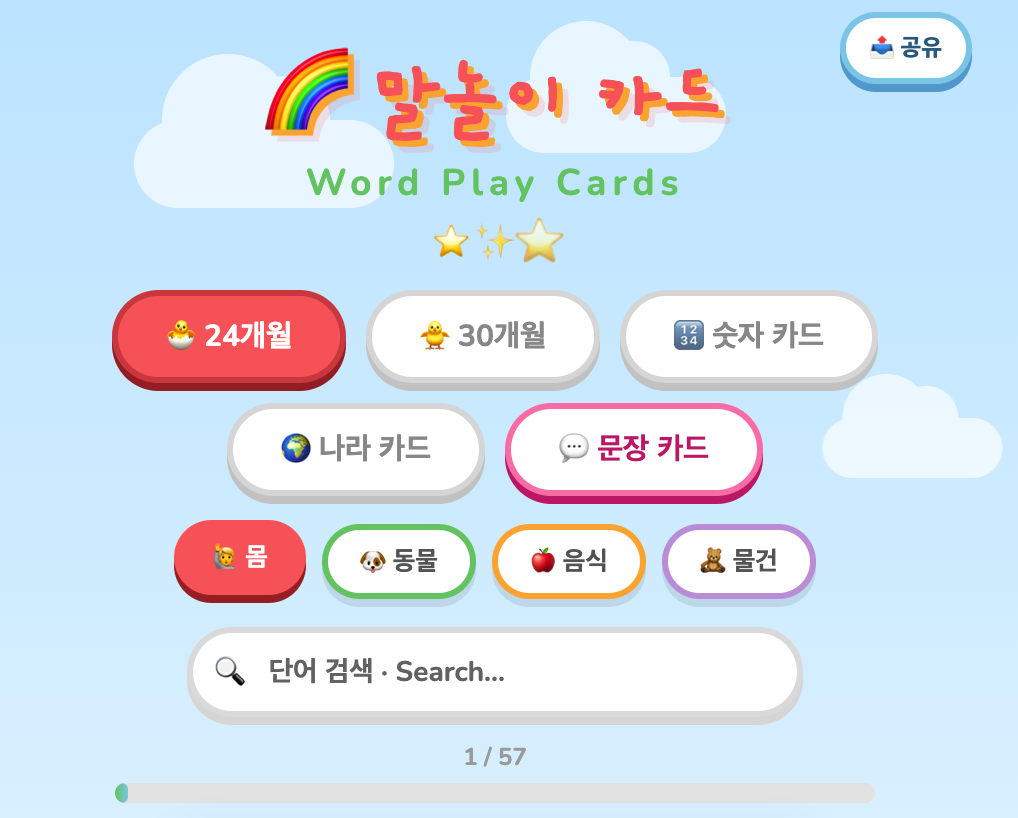1018x818 pixels.
Task: Tap the 공유 share button
Action: 906,48
